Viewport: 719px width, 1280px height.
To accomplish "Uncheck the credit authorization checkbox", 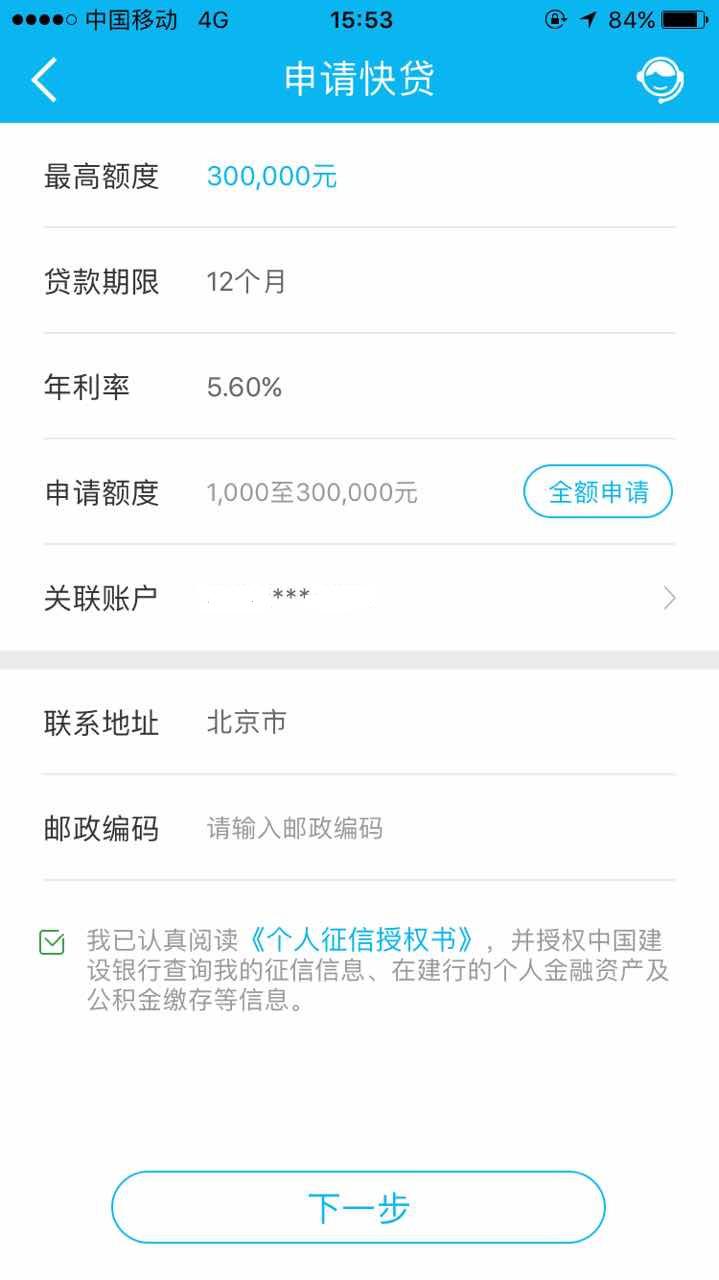I will (x=52, y=942).
